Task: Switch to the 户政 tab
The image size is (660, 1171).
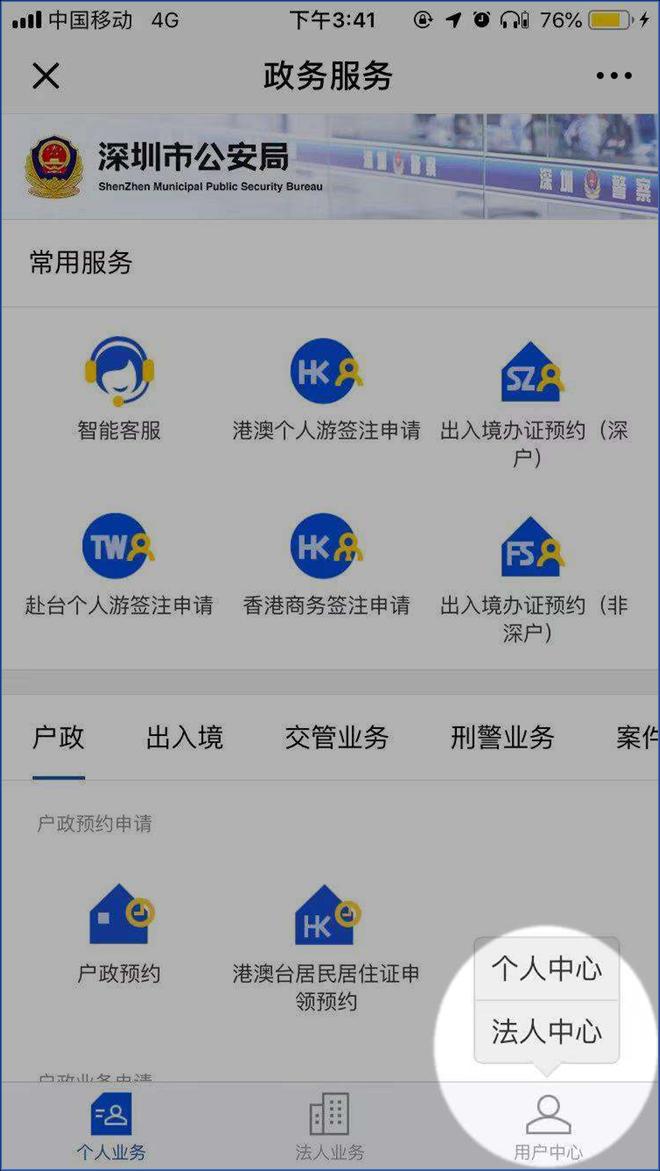Action: (x=58, y=739)
